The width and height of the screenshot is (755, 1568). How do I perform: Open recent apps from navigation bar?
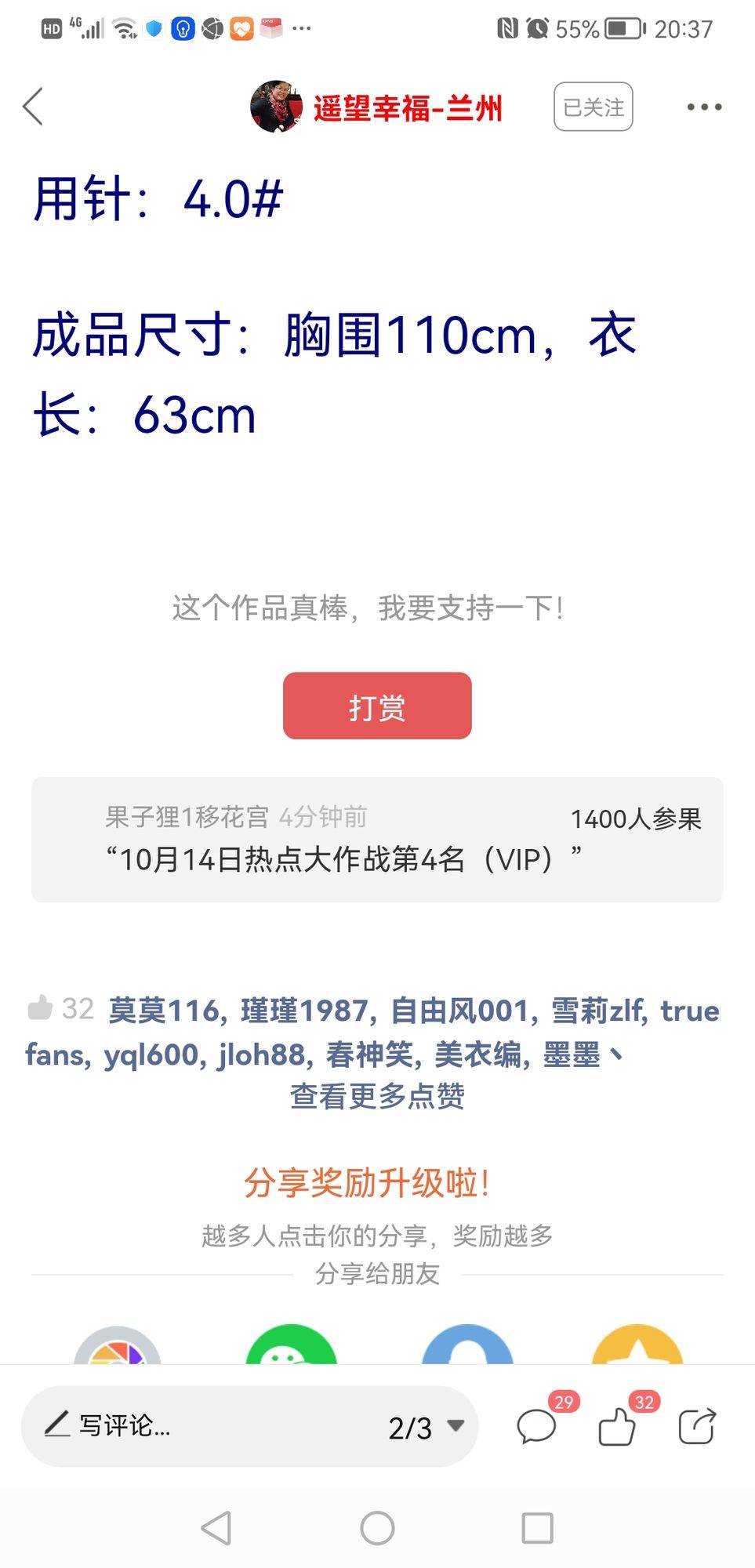[x=537, y=1527]
